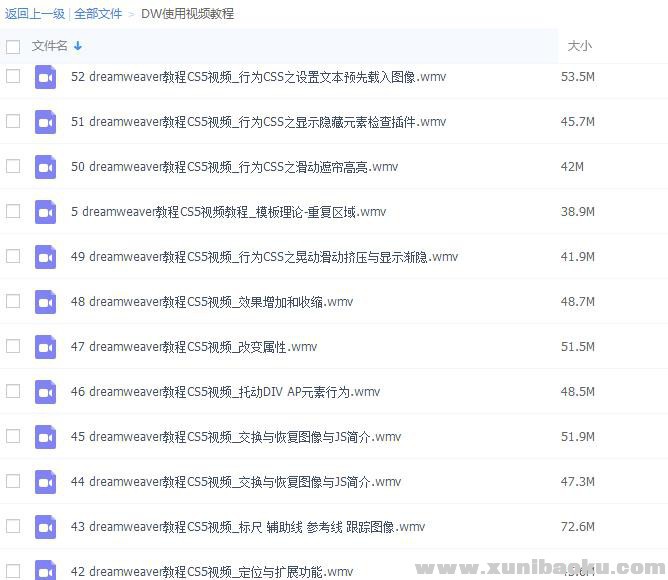Select the checkbox for file 52
The image size is (668, 580).
(x=13, y=76)
